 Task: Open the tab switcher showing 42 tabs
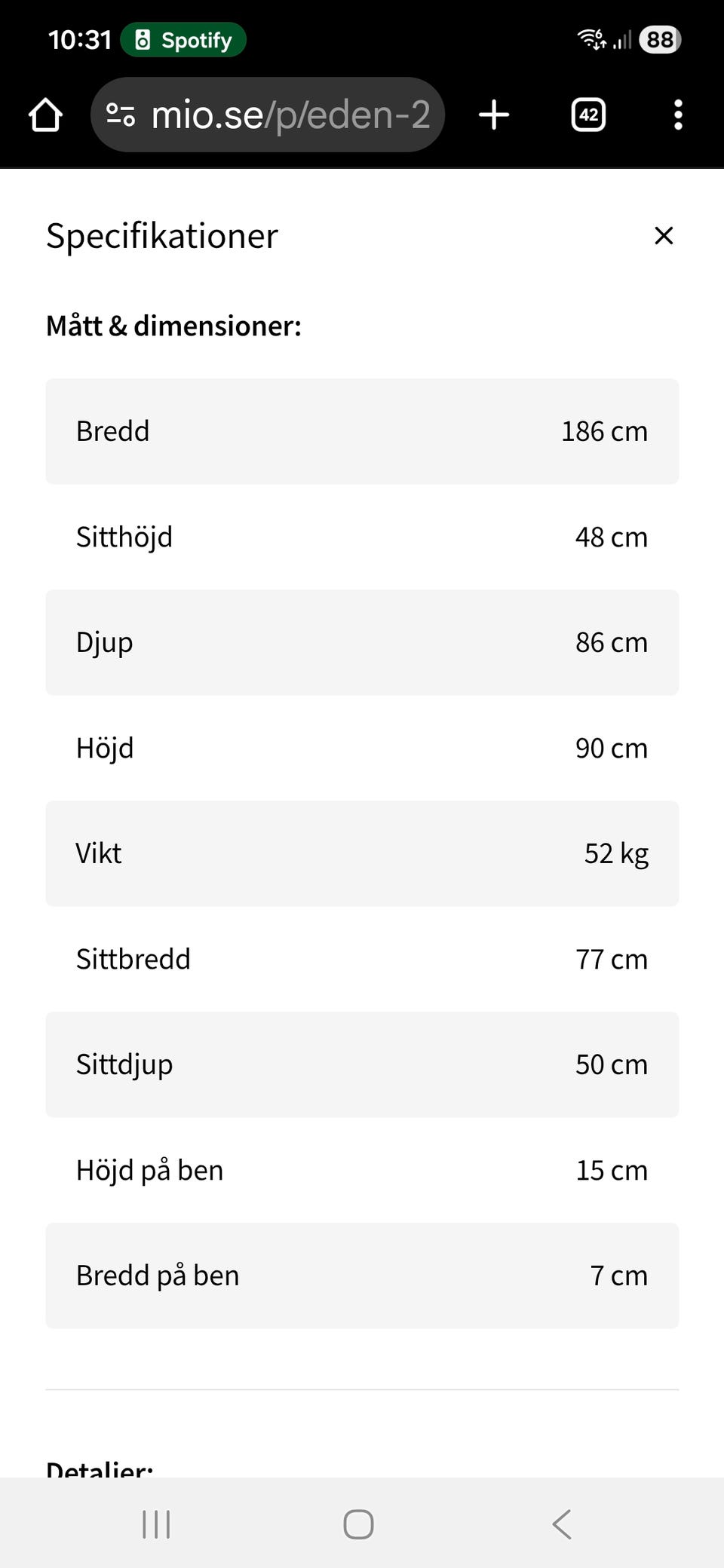coord(588,115)
